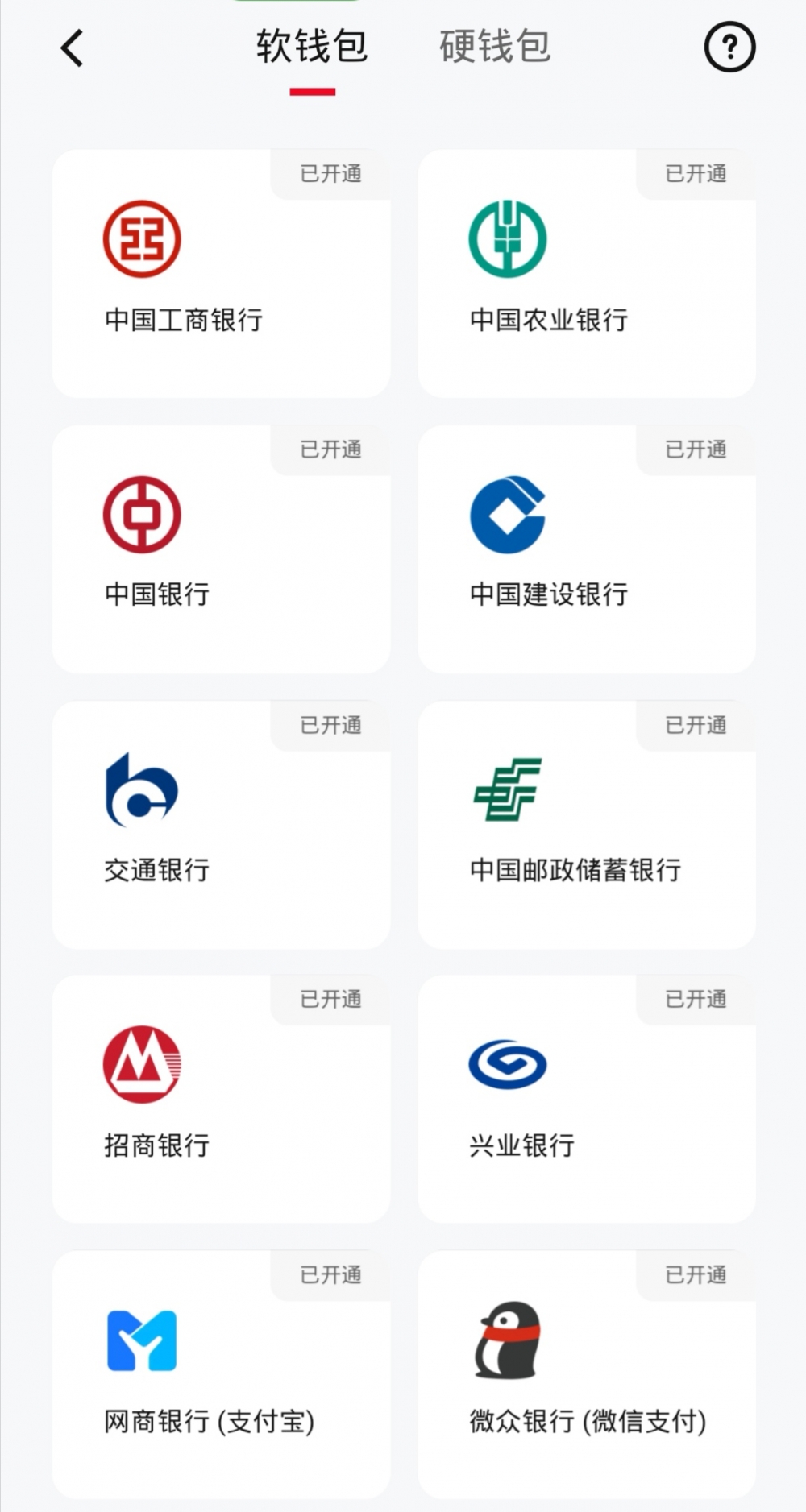Select the 交通银行 card

[222, 825]
